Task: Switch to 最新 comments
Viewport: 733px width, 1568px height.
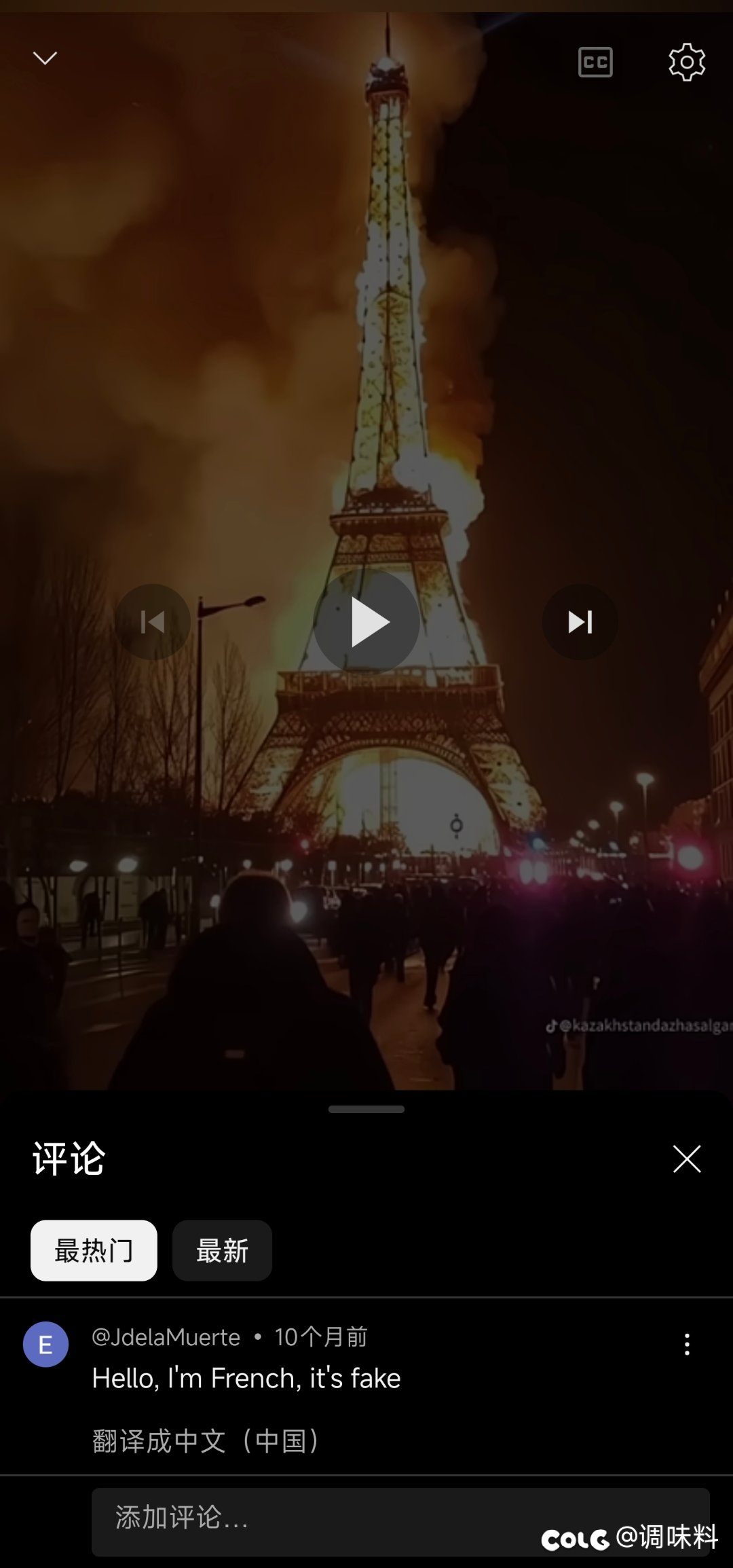Action: click(222, 1250)
